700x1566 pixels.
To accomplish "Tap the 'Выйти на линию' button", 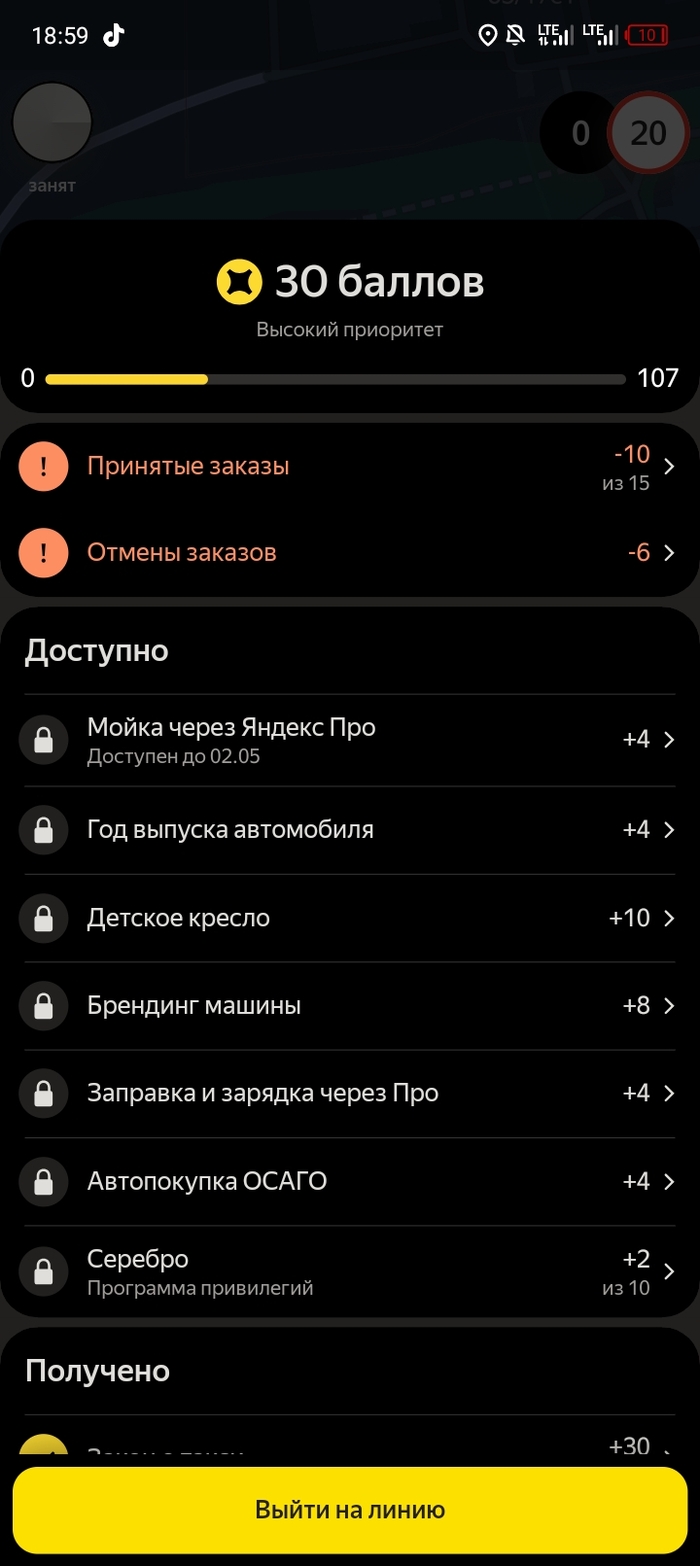I will pyautogui.click(x=349, y=1509).
